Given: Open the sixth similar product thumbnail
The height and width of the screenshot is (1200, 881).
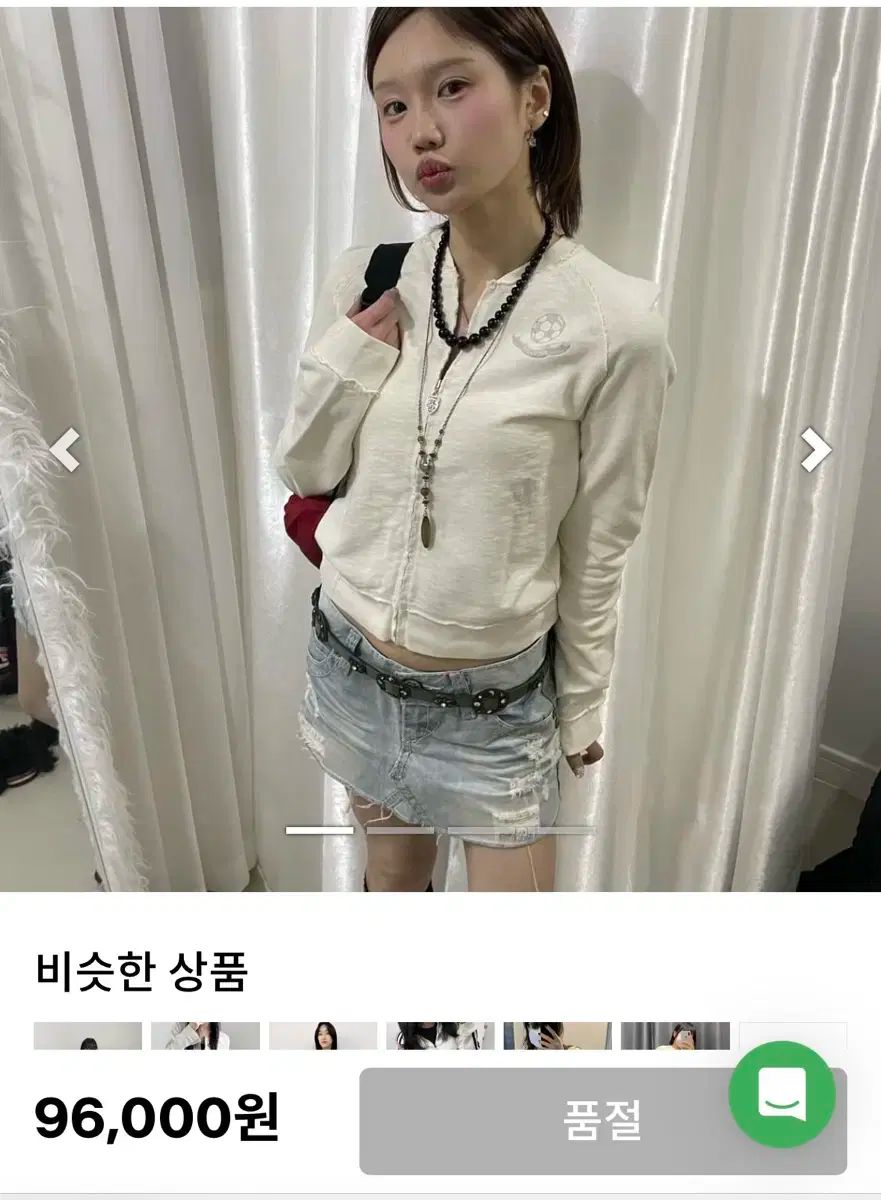Looking at the screenshot, I should 675,1036.
